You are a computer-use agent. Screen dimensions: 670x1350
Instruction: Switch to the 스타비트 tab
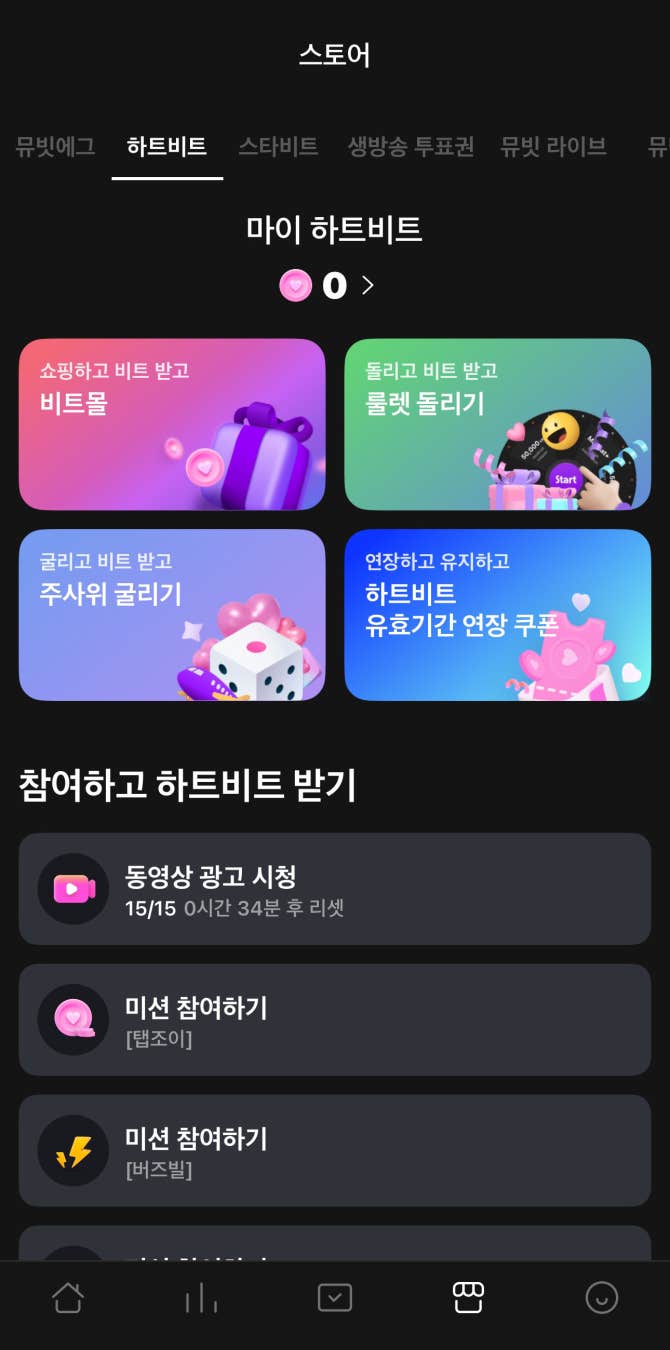point(278,147)
